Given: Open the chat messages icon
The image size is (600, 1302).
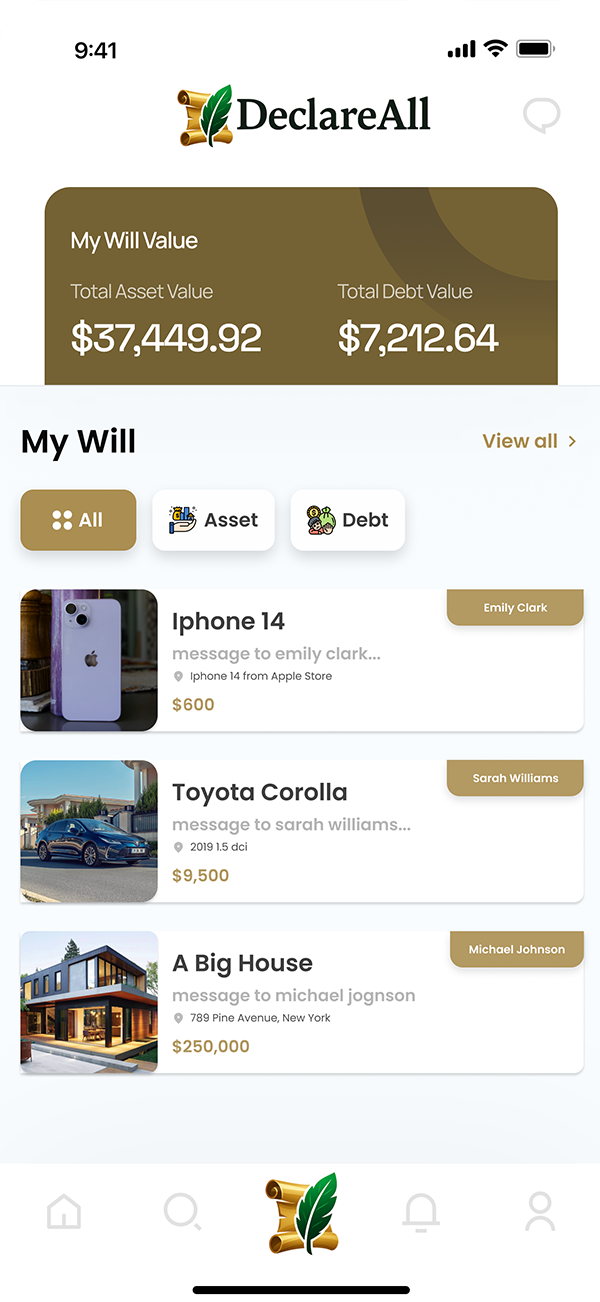Looking at the screenshot, I should [x=541, y=116].
